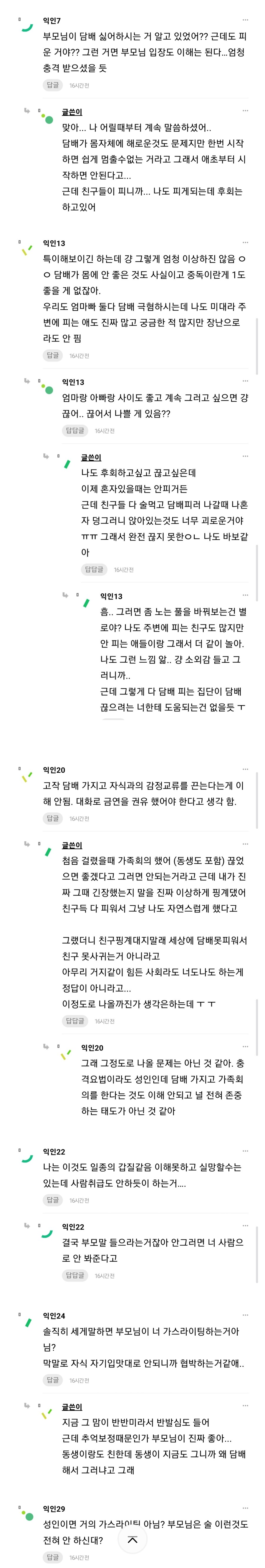Tap 답글 under 익인7's comment
265x1568 pixels.
[x=53, y=85]
